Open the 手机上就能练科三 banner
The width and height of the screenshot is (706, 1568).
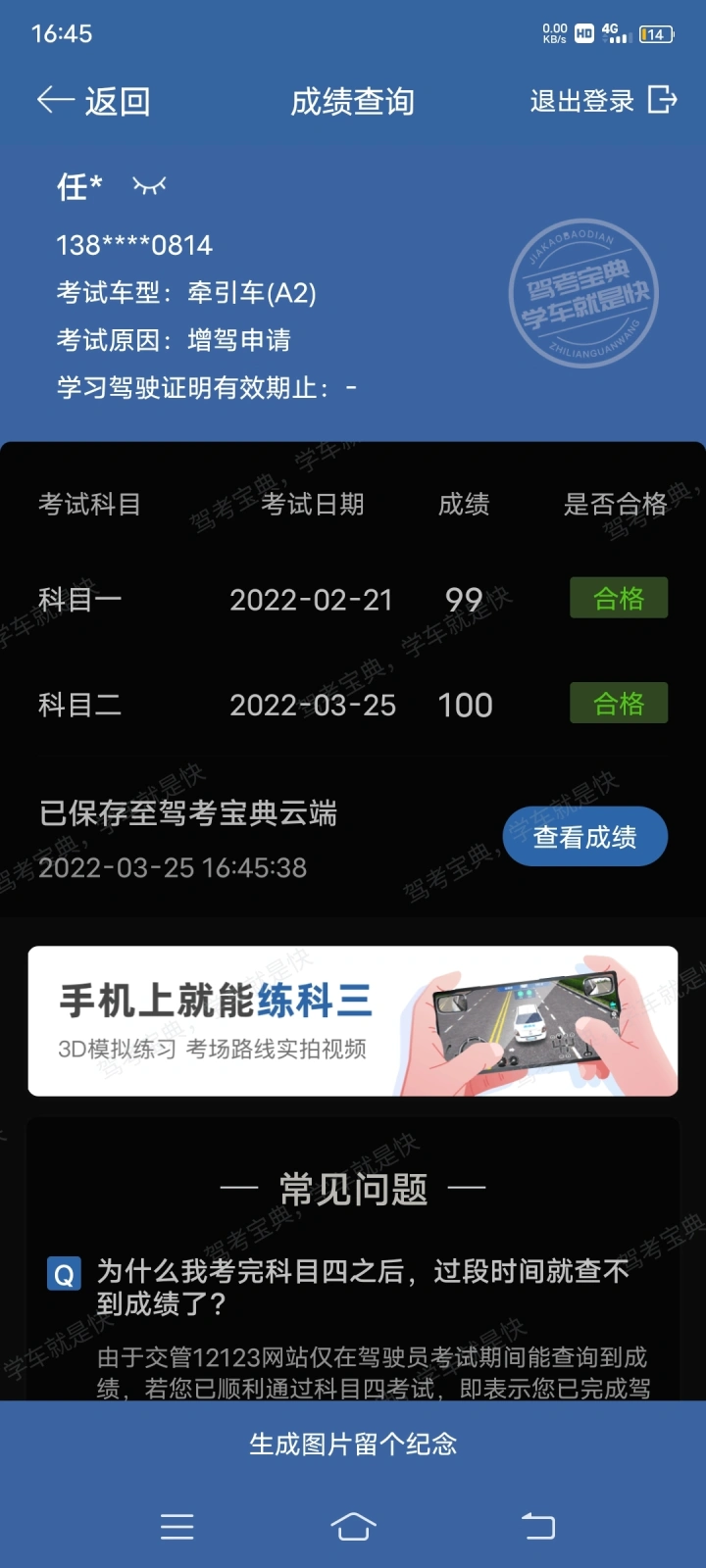pos(353,1020)
